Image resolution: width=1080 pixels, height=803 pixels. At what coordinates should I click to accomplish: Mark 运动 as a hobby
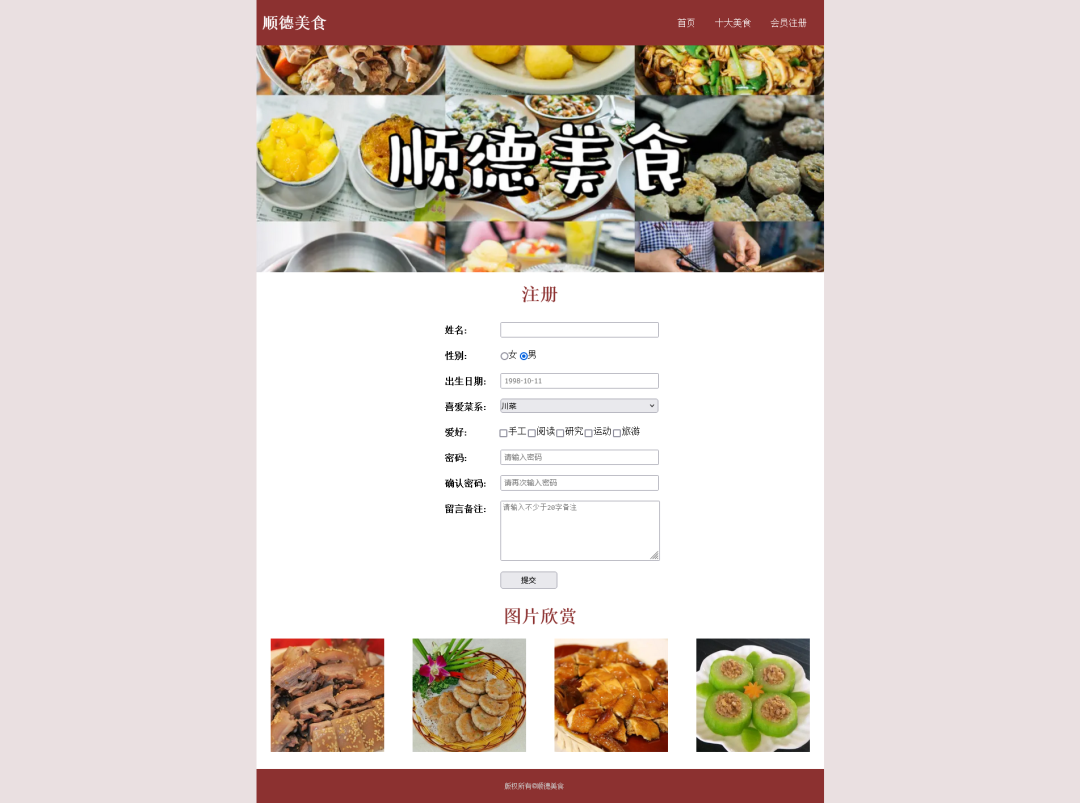(x=588, y=433)
